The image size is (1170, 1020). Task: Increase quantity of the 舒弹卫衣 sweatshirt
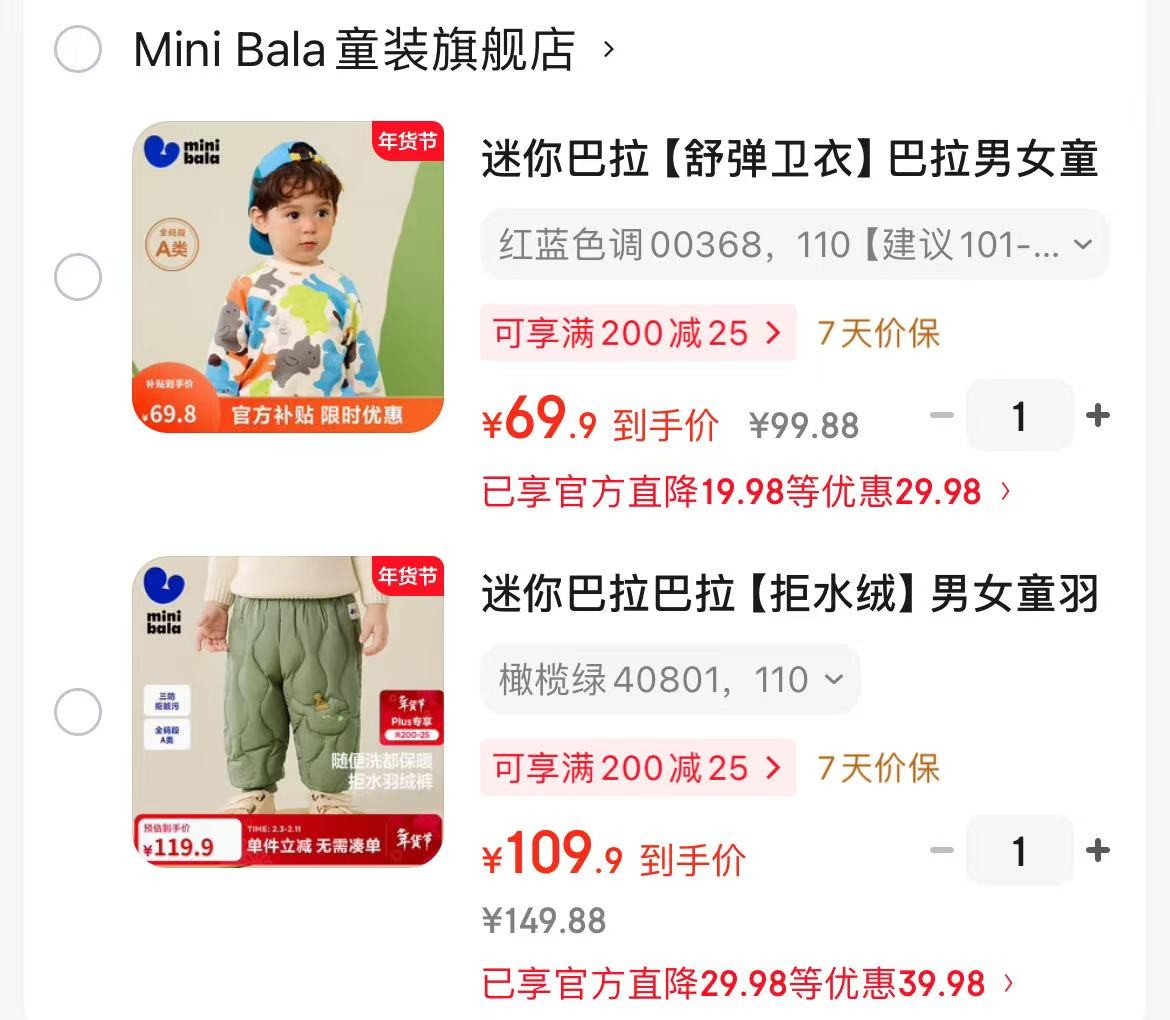click(x=1098, y=415)
